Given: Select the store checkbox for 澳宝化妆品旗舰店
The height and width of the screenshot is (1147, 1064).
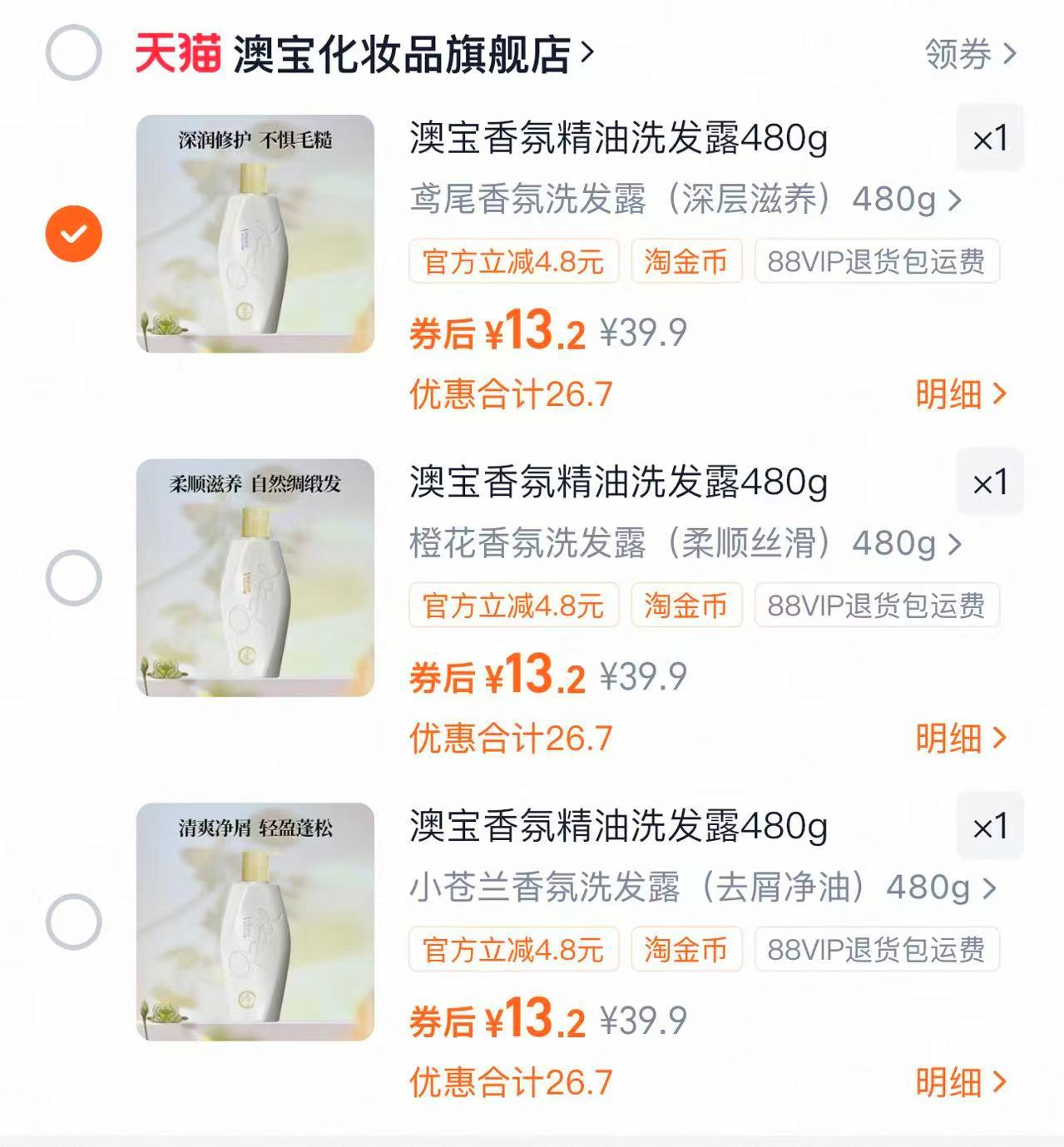Looking at the screenshot, I should [x=73, y=52].
